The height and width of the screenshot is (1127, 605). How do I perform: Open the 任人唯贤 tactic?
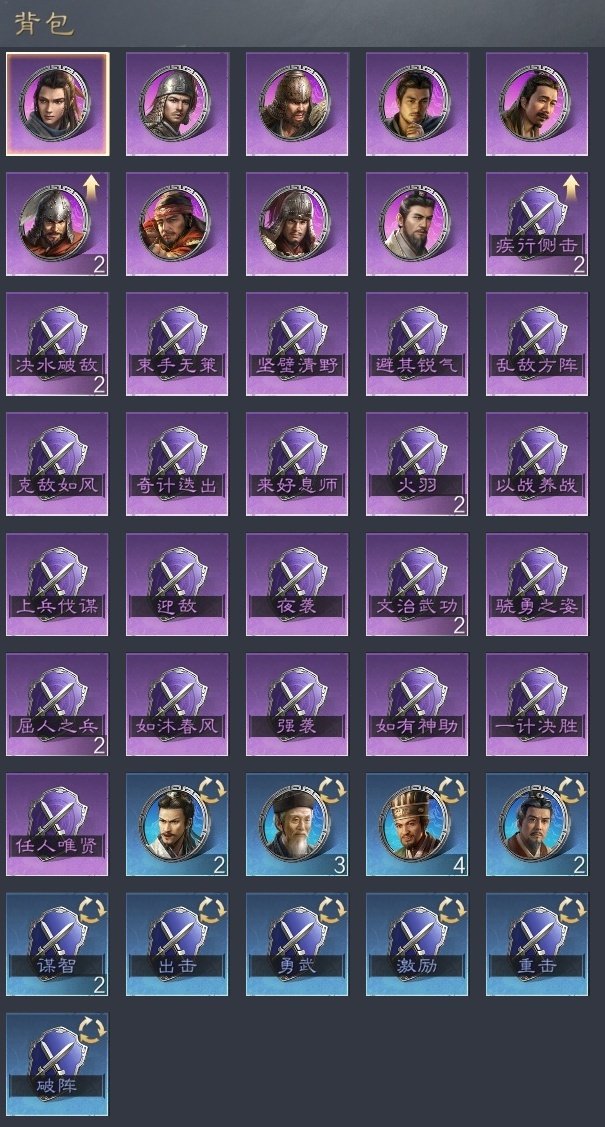57,824
